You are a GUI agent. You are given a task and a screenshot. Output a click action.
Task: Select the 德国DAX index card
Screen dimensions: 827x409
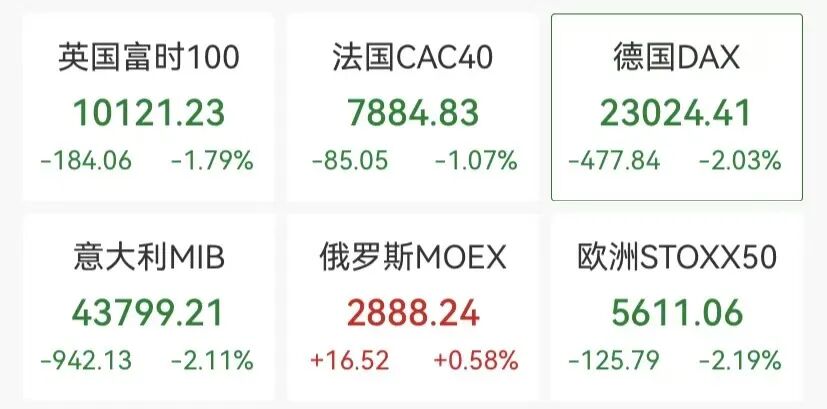[676, 107]
